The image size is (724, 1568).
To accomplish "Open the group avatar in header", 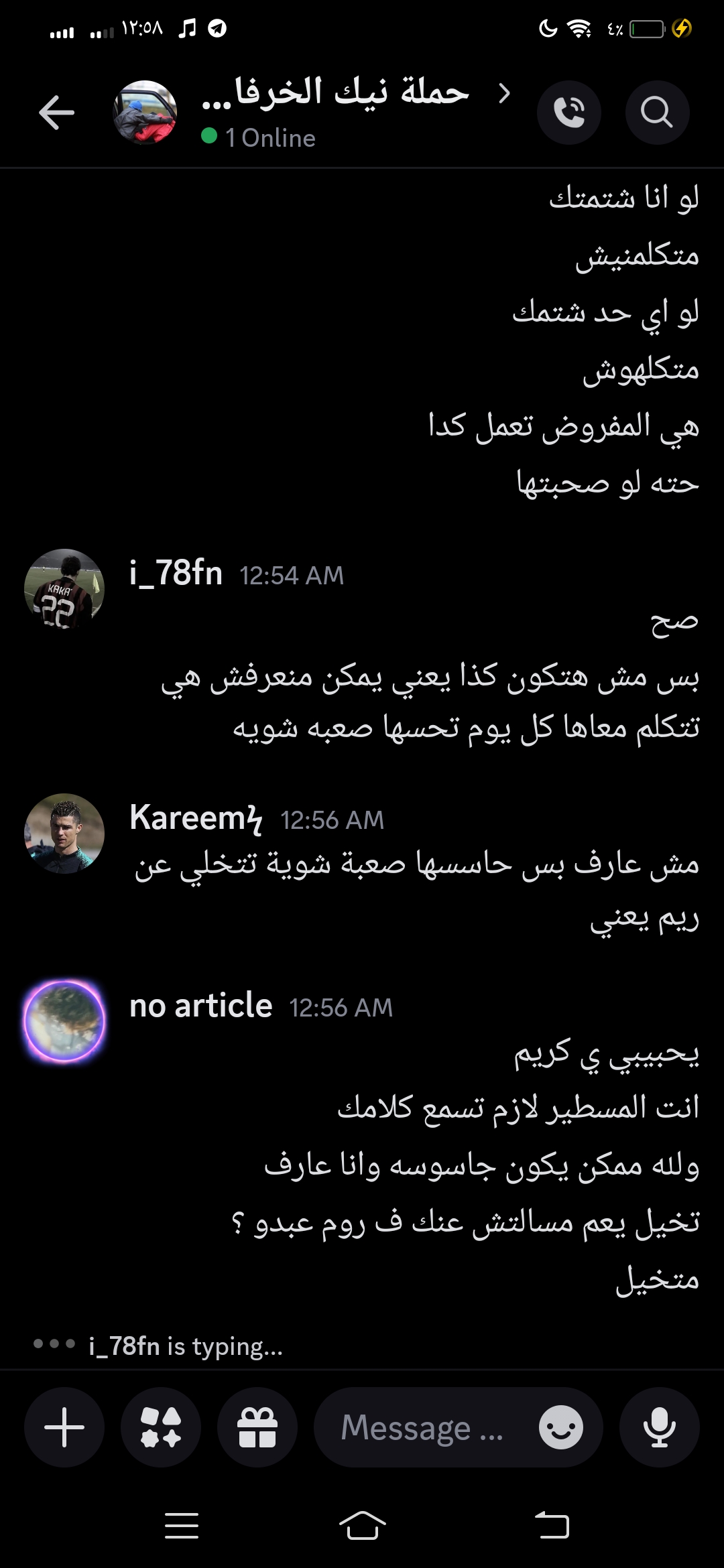I will (x=145, y=112).
